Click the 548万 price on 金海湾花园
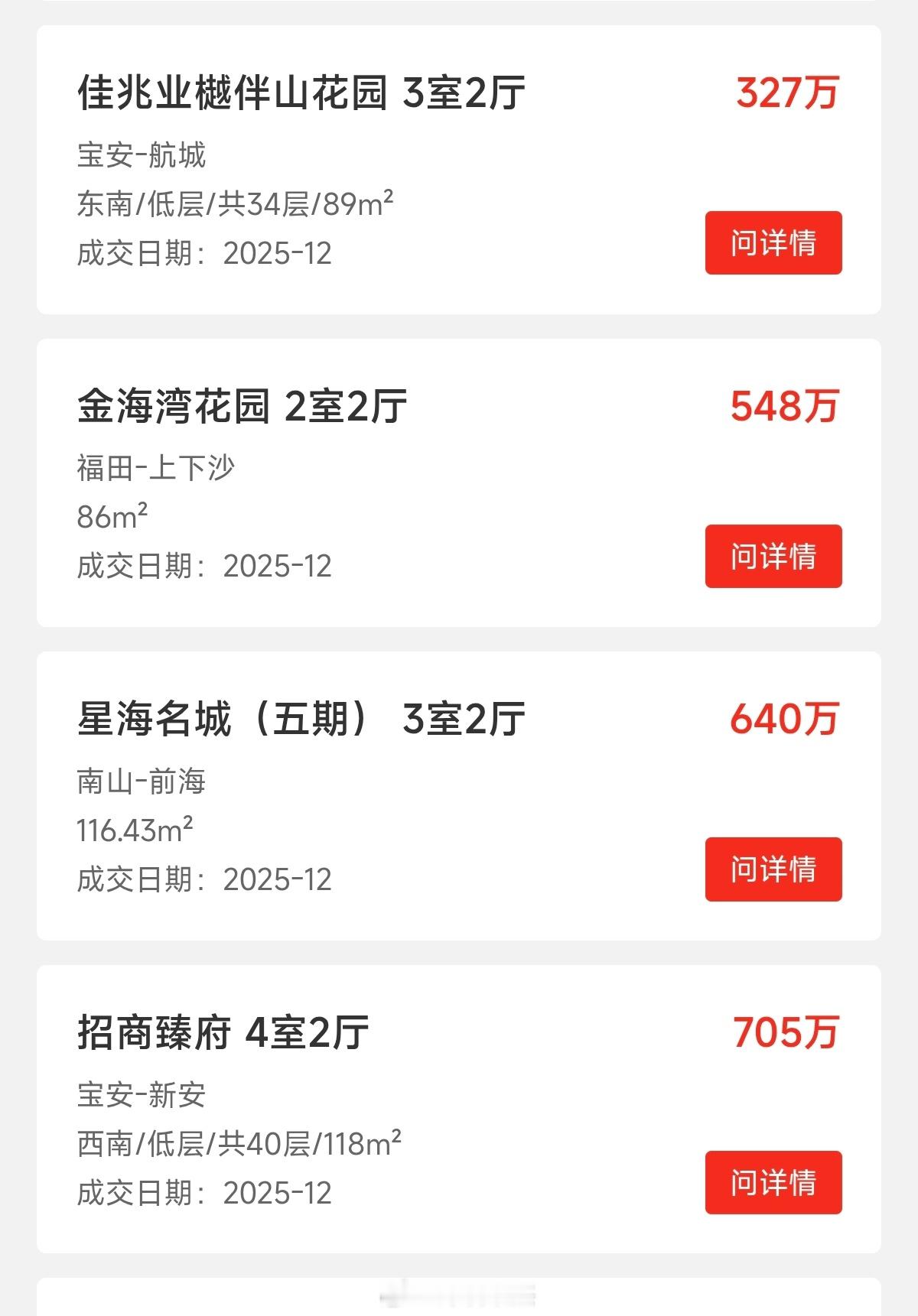 (785, 408)
